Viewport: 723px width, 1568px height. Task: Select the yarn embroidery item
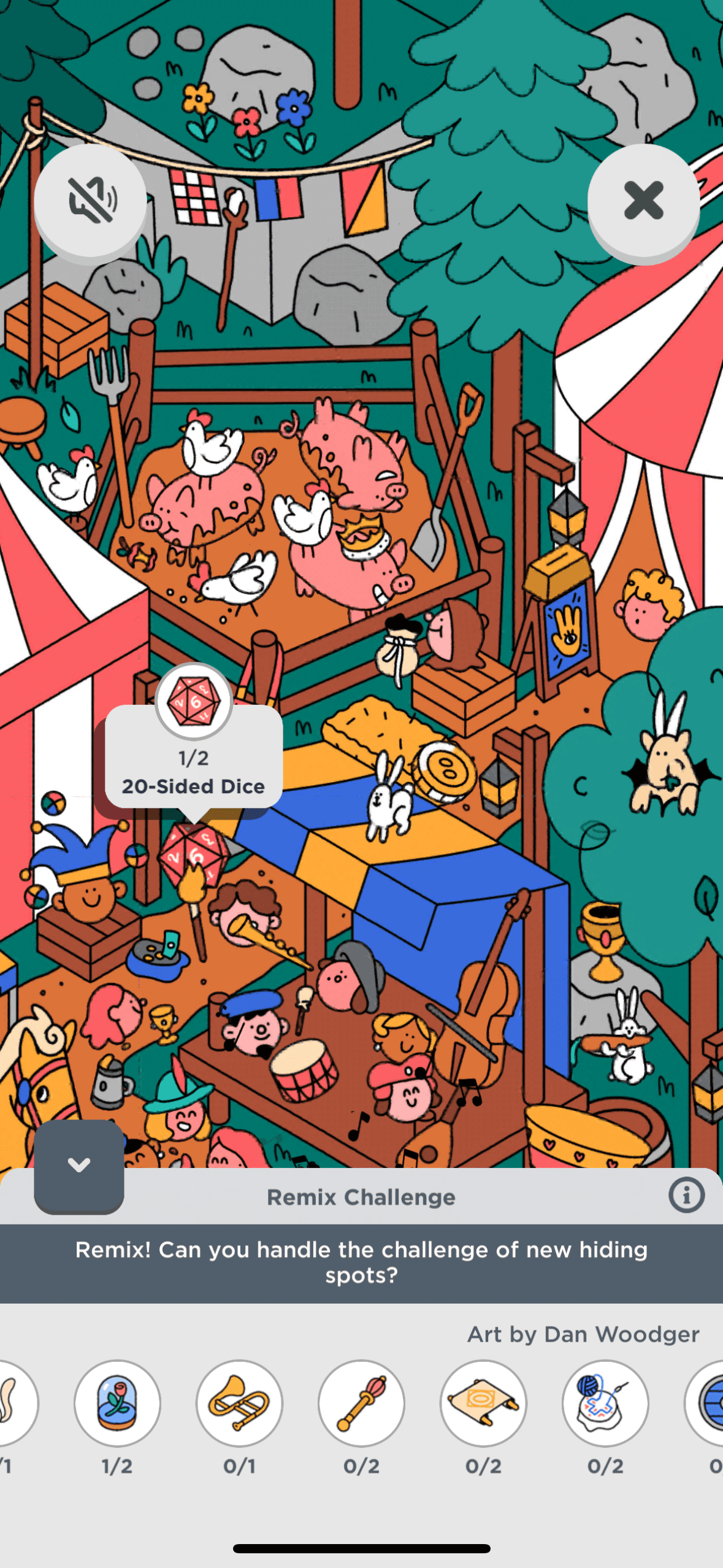click(x=605, y=1403)
